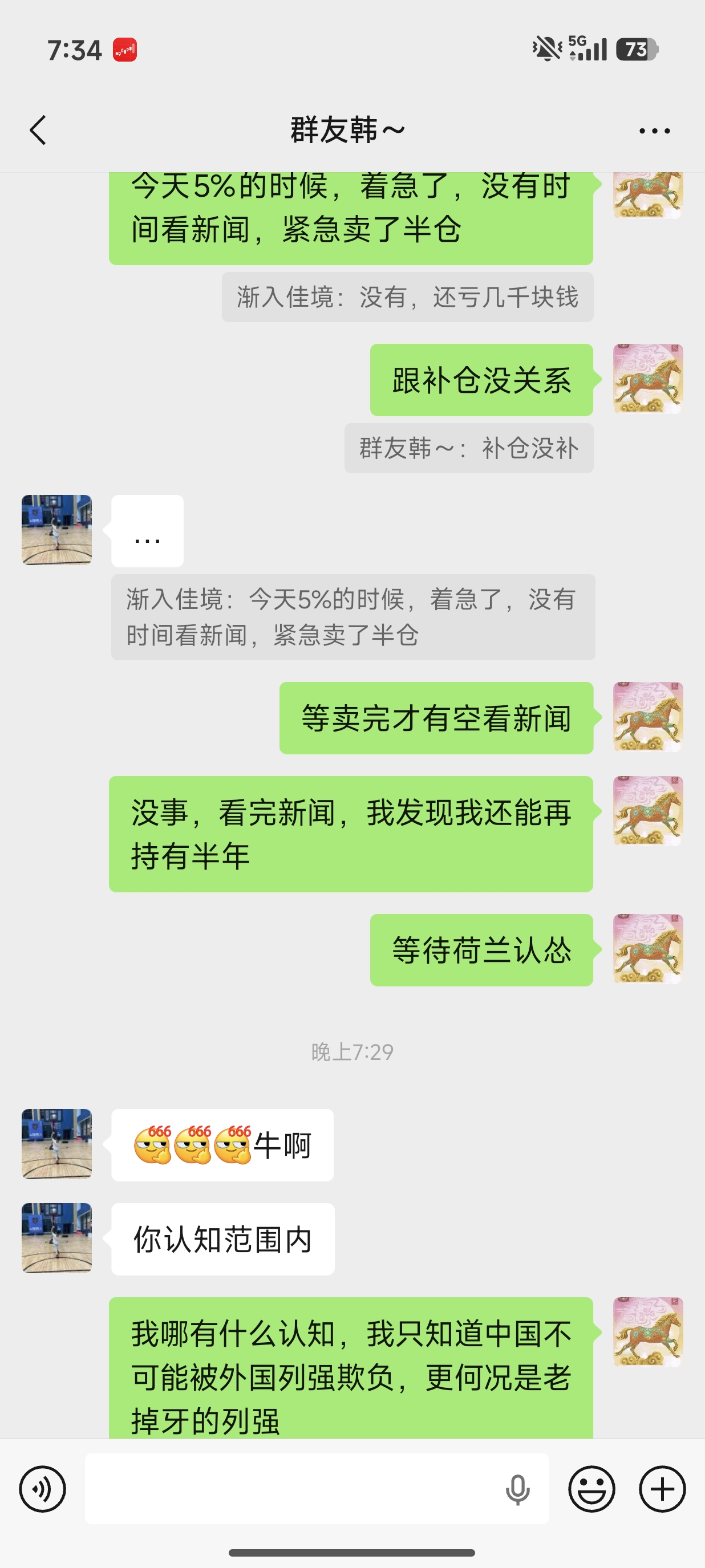Open my horse avatar beside 等待荷兰认怂
Image resolution: width=705 pixels, height=1568 pixels.
tap(648, 949)
